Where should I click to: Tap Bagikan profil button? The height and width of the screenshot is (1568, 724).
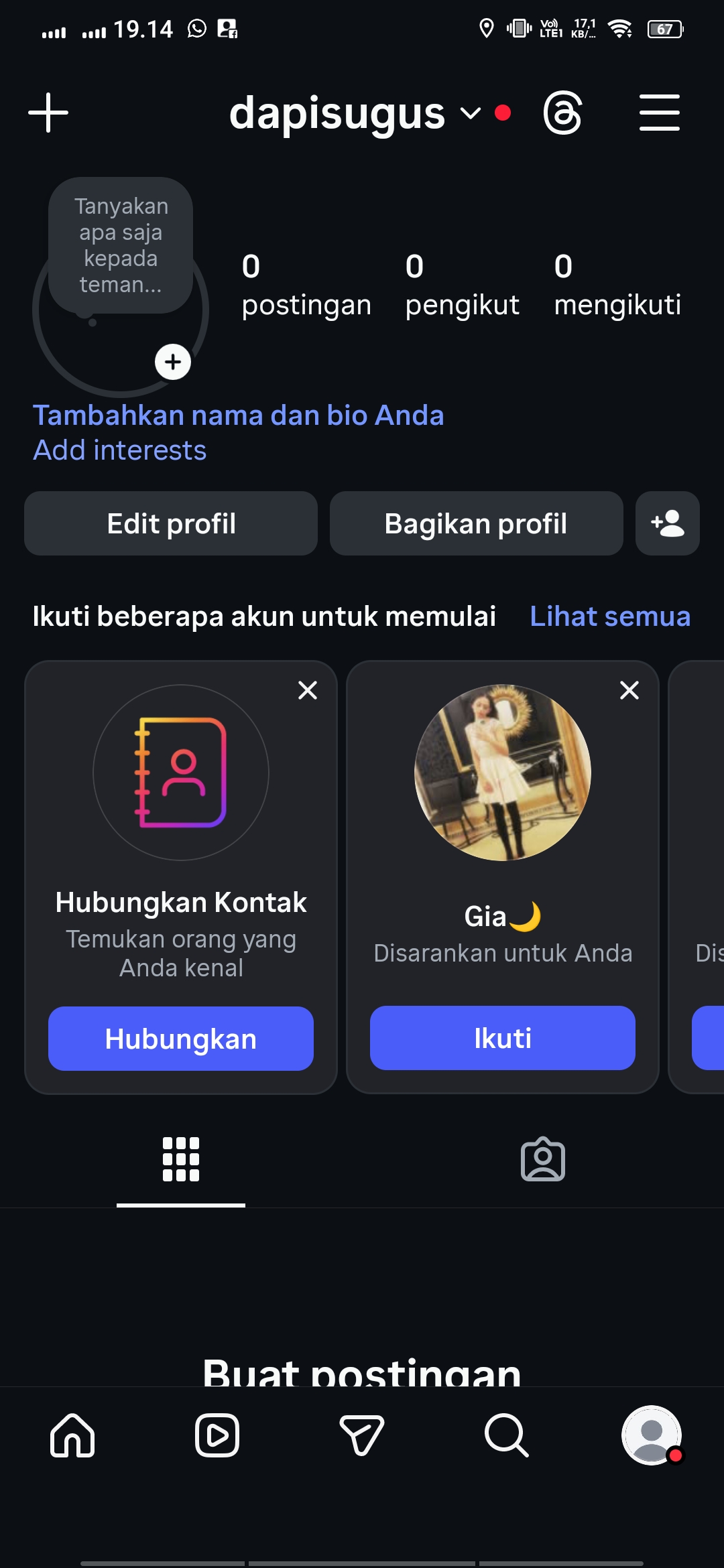click(476, 523)
